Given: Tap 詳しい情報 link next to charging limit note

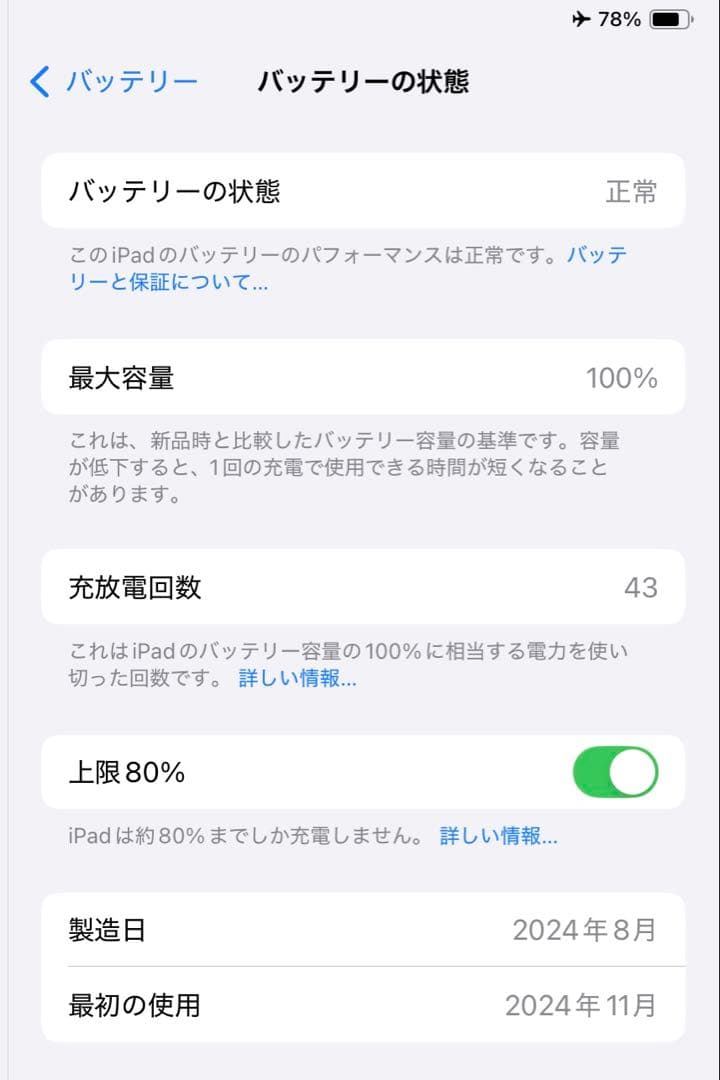Looking at the screenshot, I should point(498,837).
